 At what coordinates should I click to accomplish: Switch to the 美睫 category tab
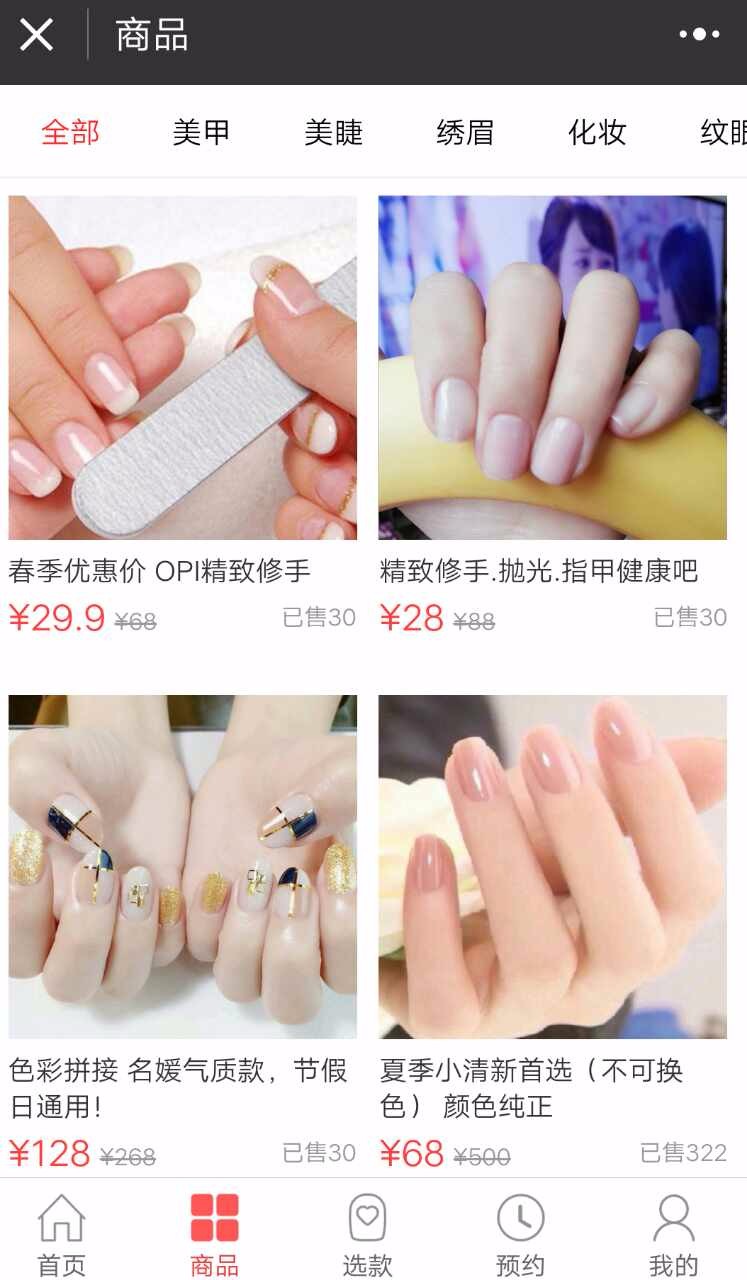click(333, 132)
